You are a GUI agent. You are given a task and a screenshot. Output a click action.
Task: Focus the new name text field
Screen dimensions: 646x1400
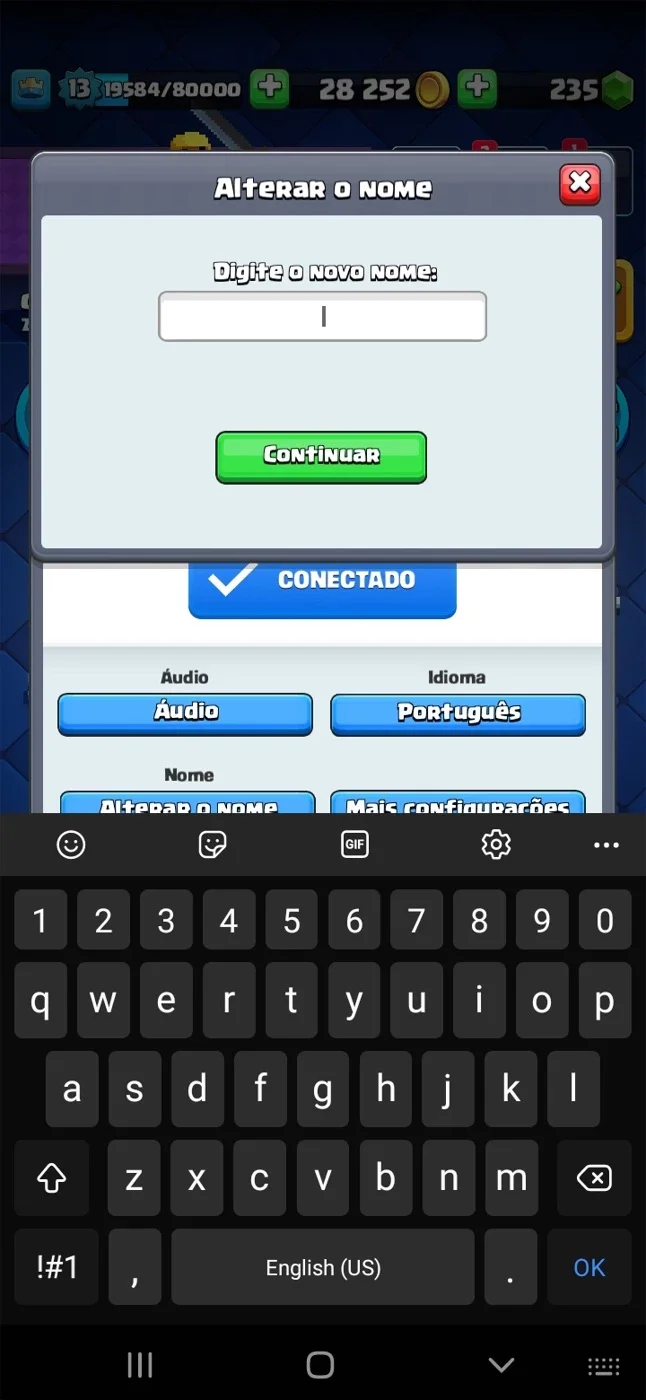point(322,316)
